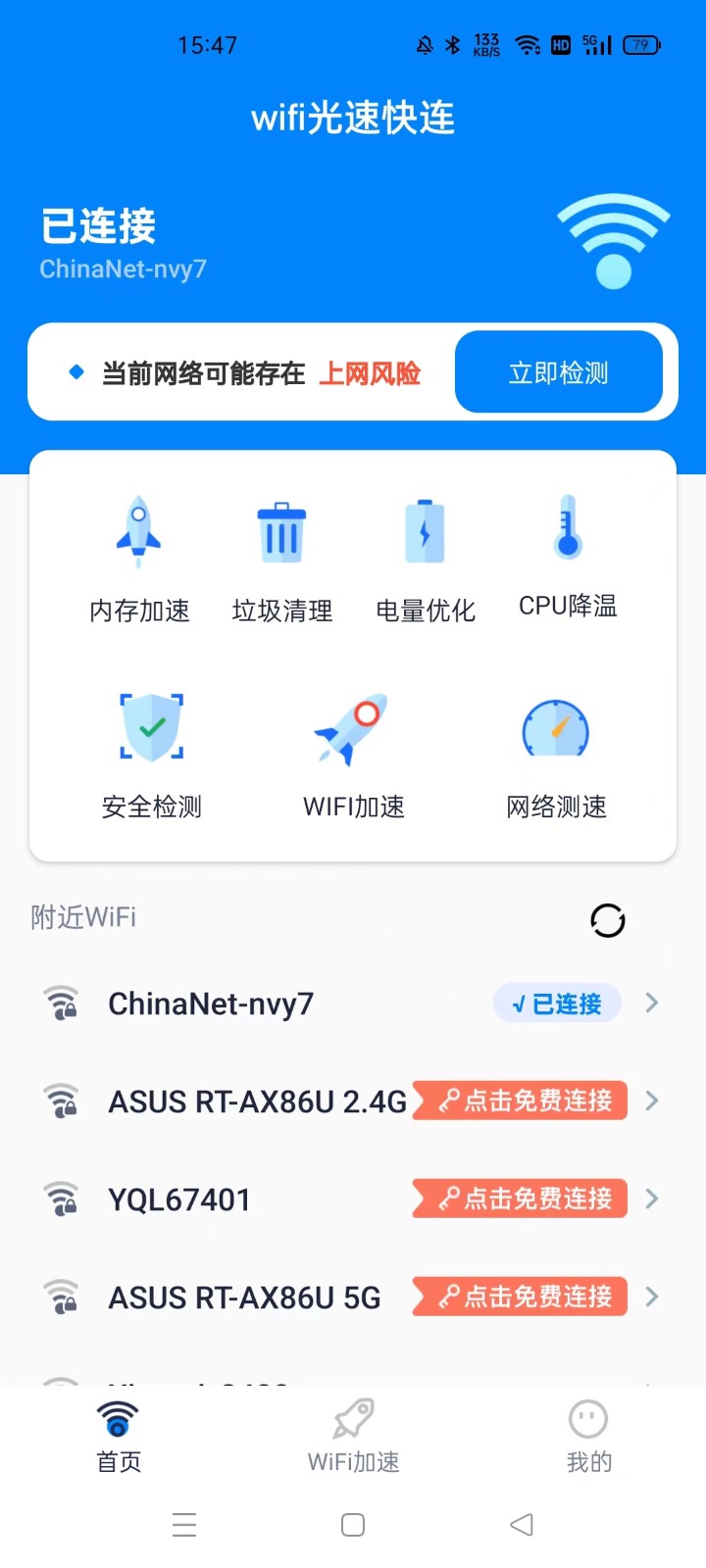The height and width of the screenshot is (1568, 706).
Task: Switch to the 我的 tab
Action: point(588,1436)
